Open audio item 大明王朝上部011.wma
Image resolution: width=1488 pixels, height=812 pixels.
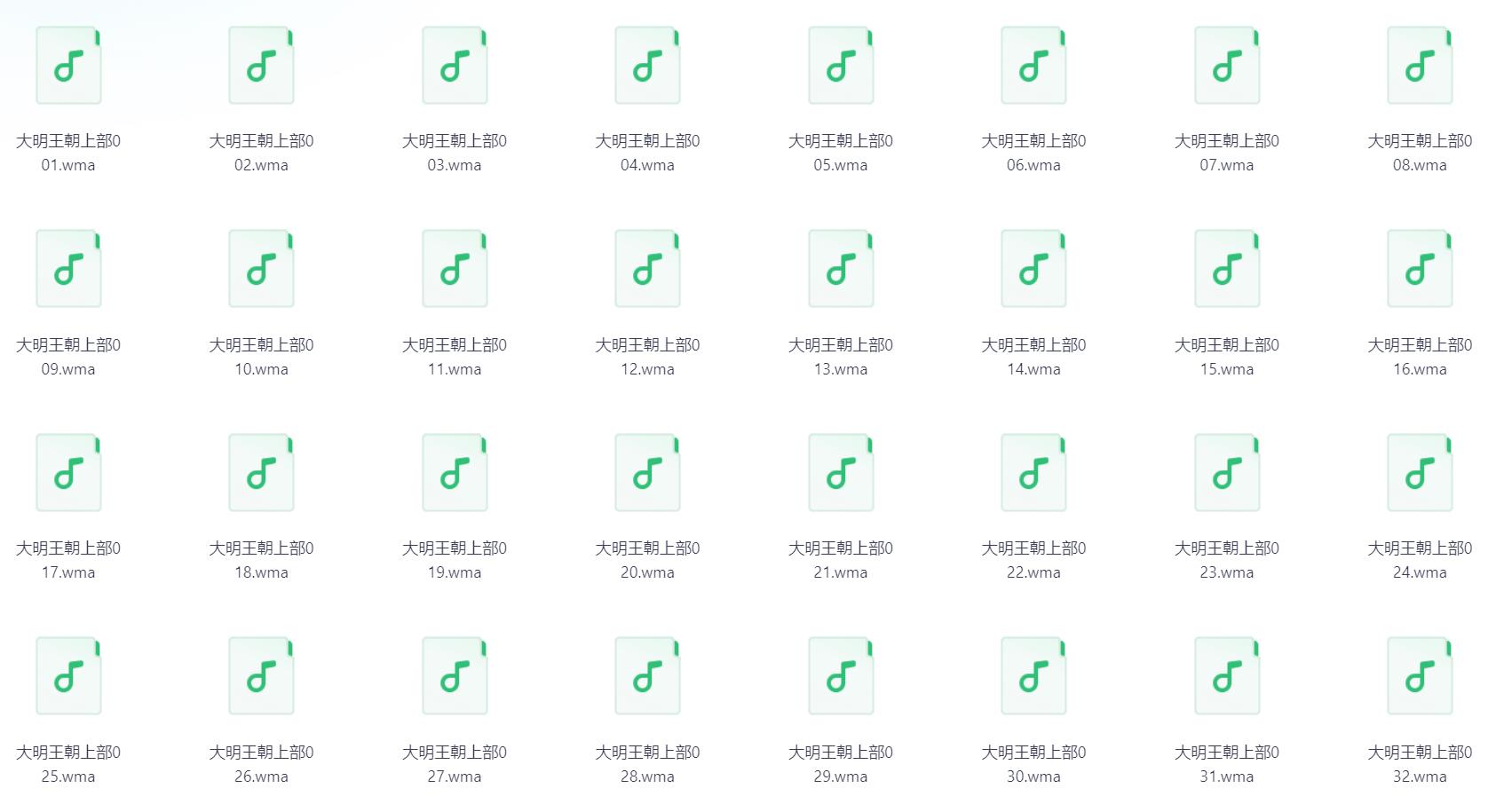[455, 270]
